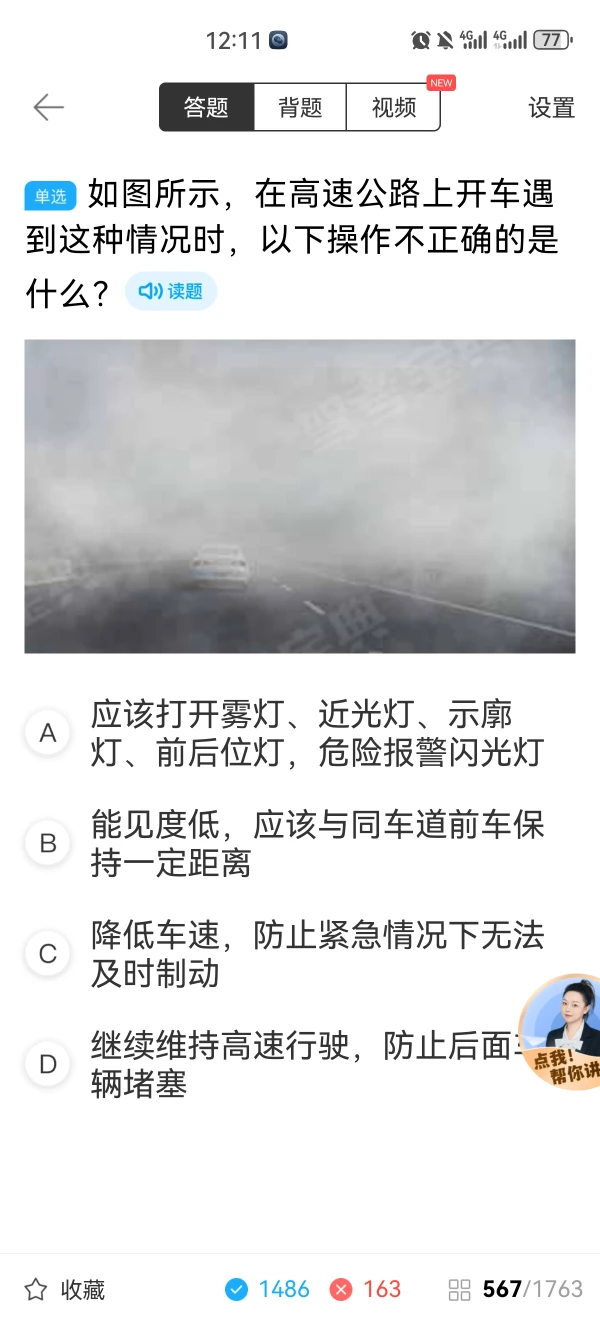The height and width of the screenshot is (1326, 600).
Task: Switch to the 背题 tab
Action: [300, 108]
